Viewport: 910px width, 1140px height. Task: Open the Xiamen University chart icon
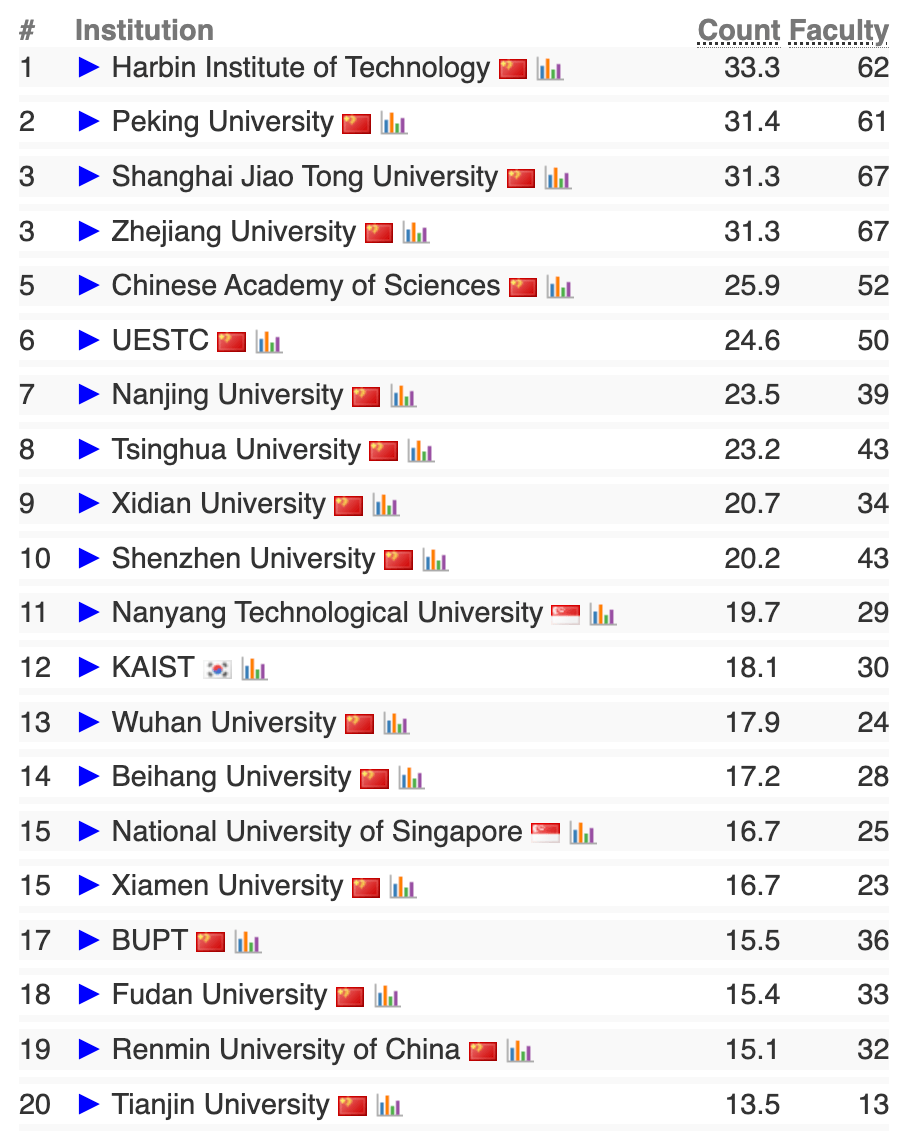(402, 886)
